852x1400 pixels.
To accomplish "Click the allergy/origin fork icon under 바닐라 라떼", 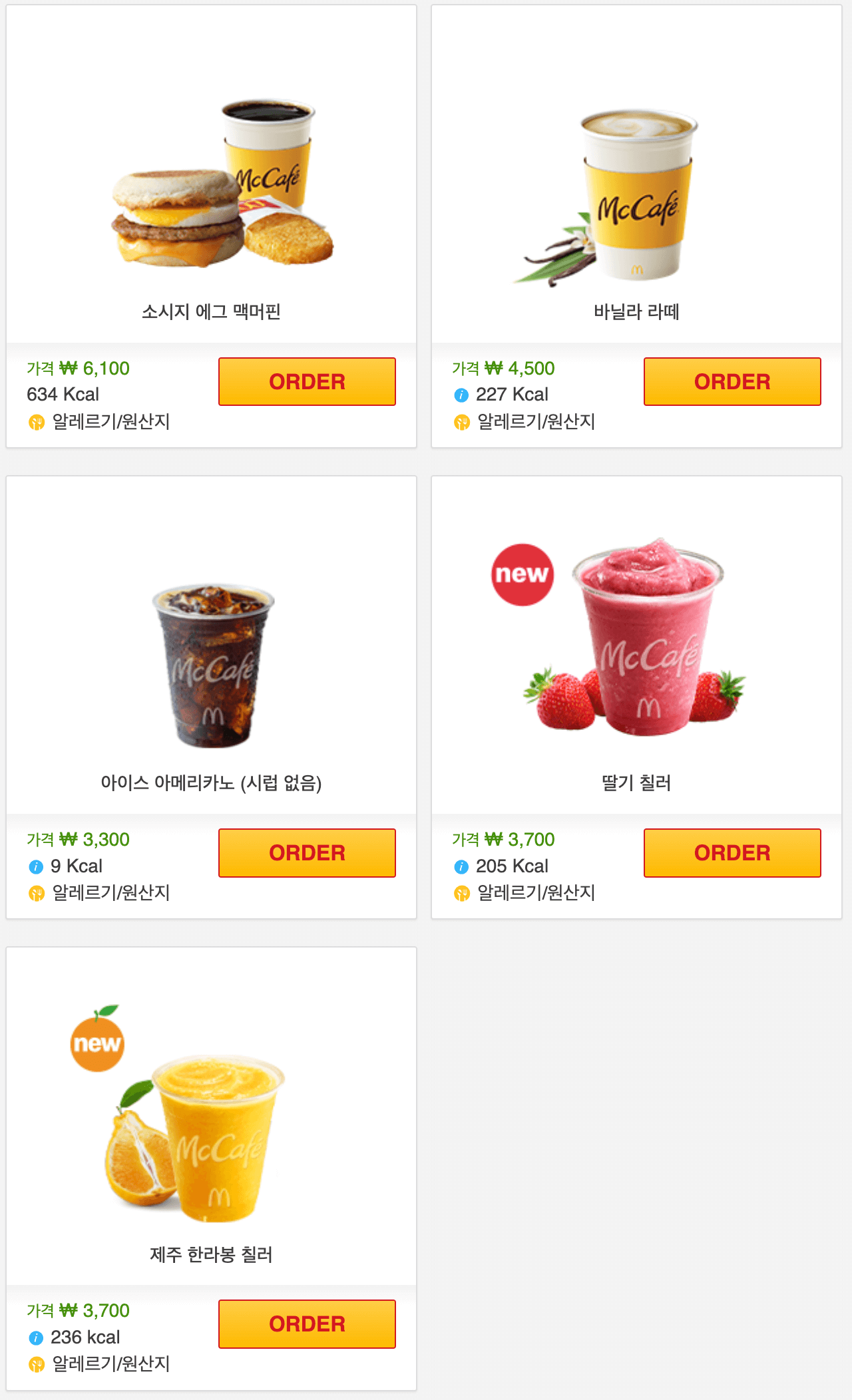I will (x=461, y=422).
